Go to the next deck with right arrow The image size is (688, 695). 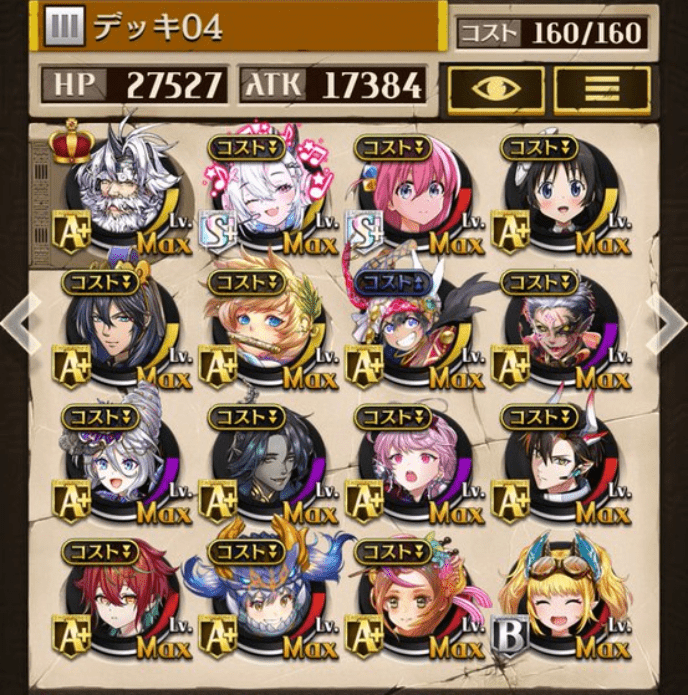667,325
